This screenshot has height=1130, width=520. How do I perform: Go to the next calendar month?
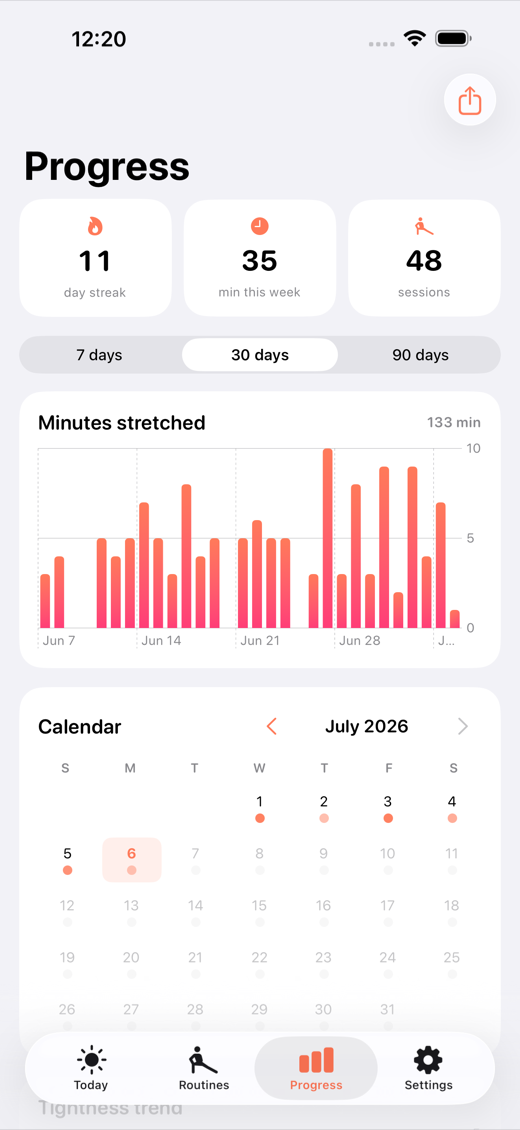[x=463, y=726]
